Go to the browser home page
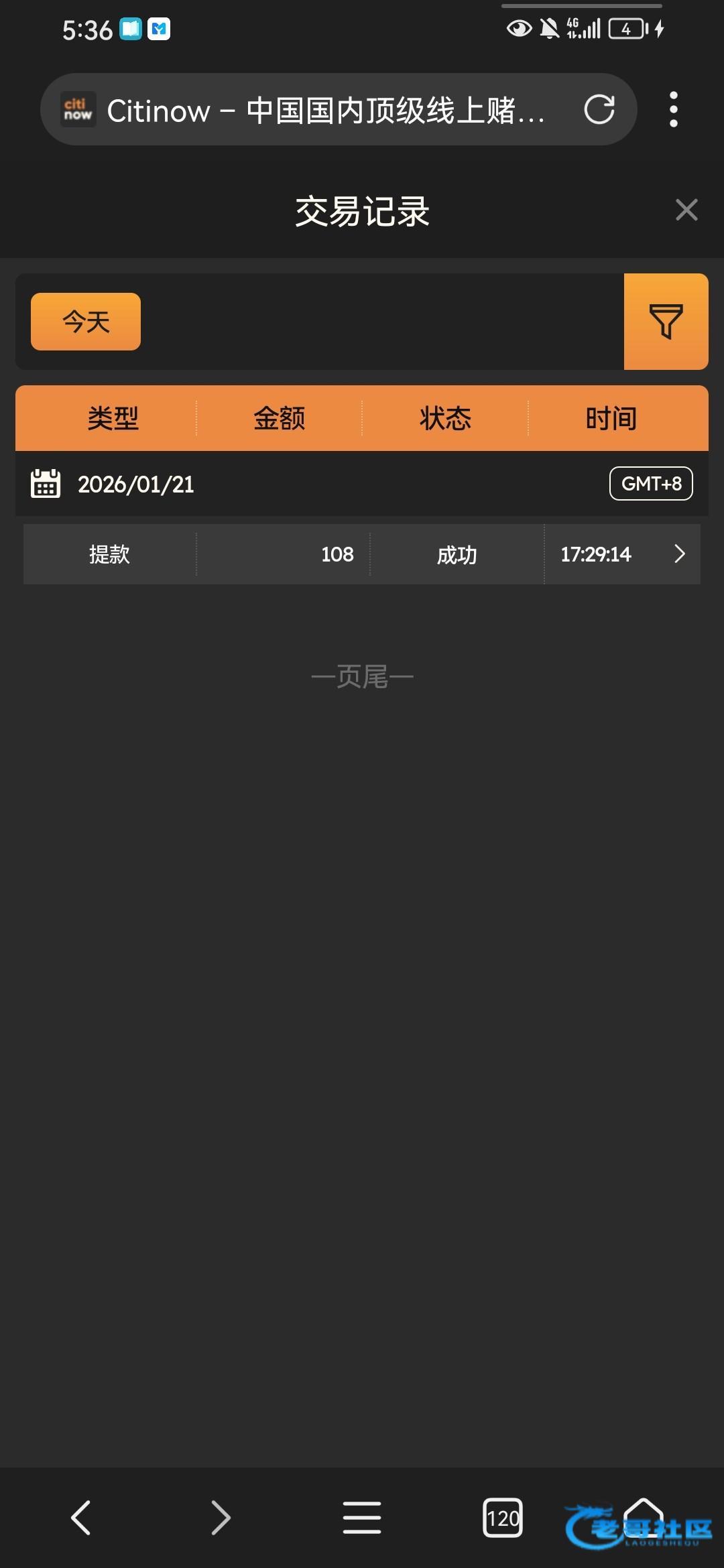This screenshot has width=724, height=1568. (644, 1516)
